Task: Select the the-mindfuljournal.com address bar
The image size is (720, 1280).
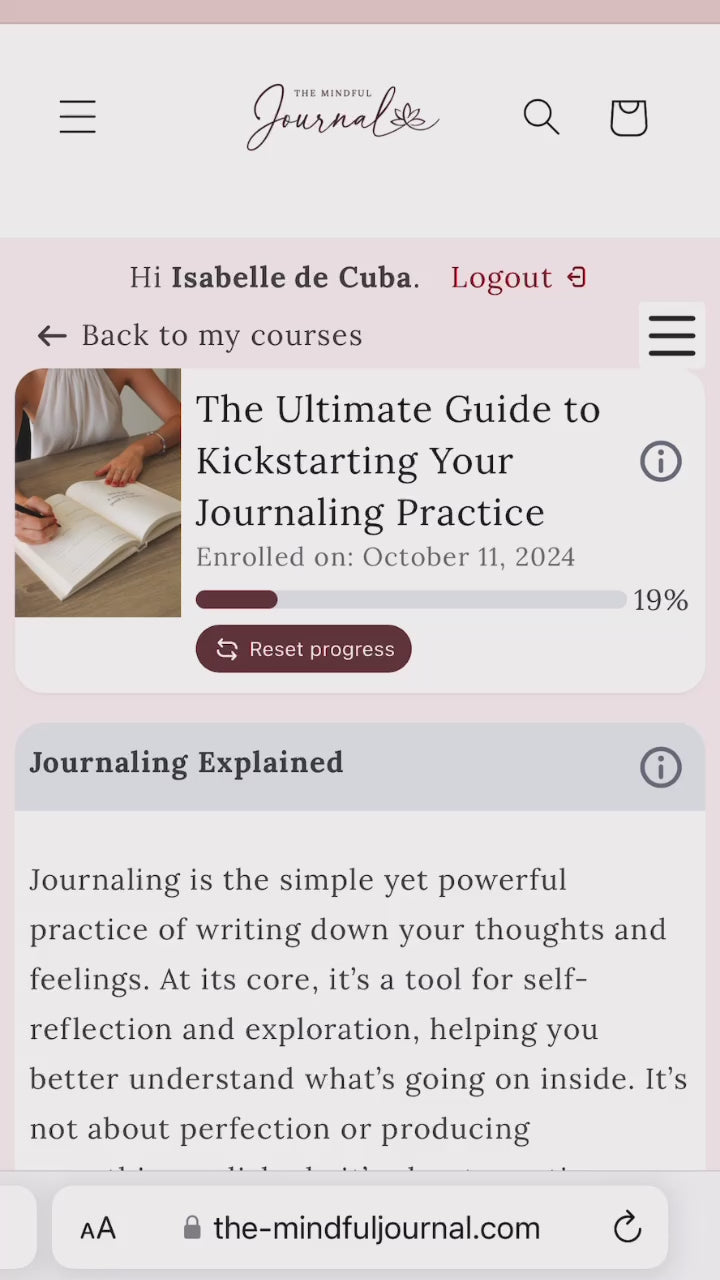Action: tap(361, 1228)
